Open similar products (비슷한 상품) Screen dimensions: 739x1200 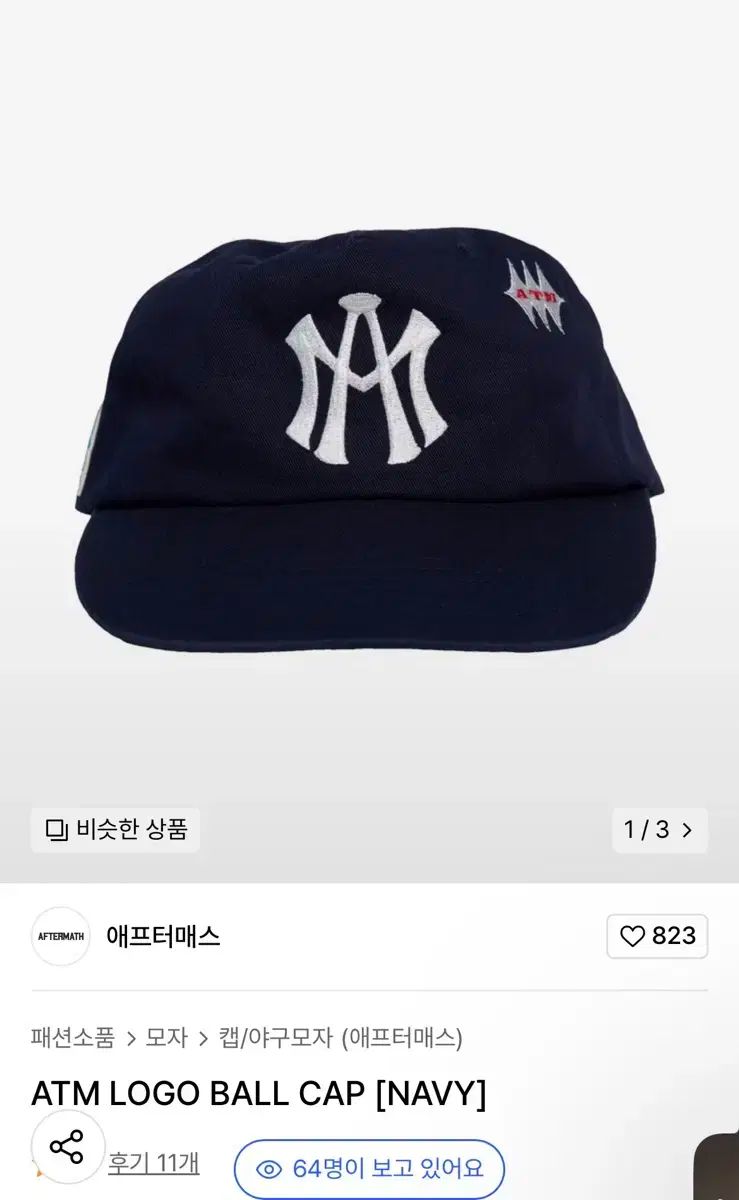[x=115, y=829]
